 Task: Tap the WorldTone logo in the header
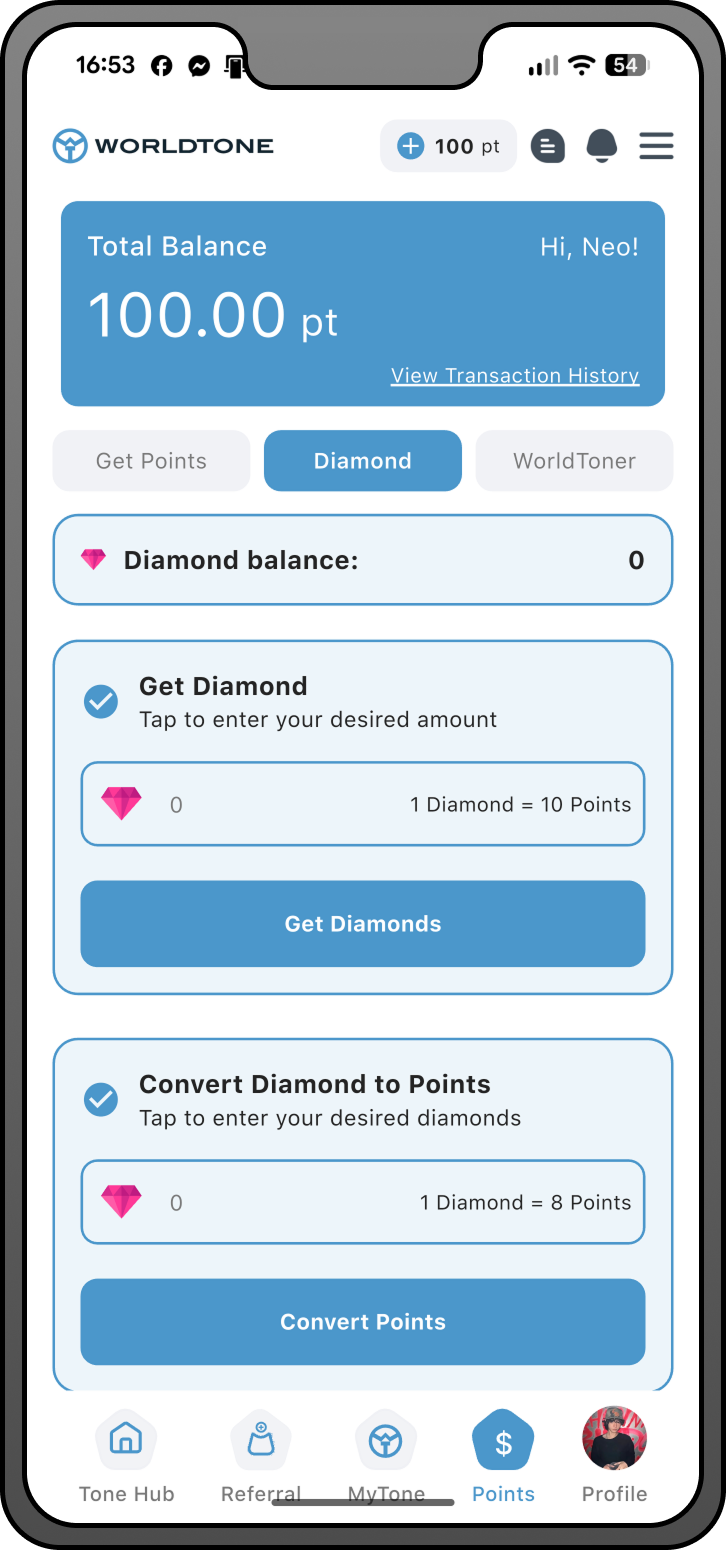(163, 146)
